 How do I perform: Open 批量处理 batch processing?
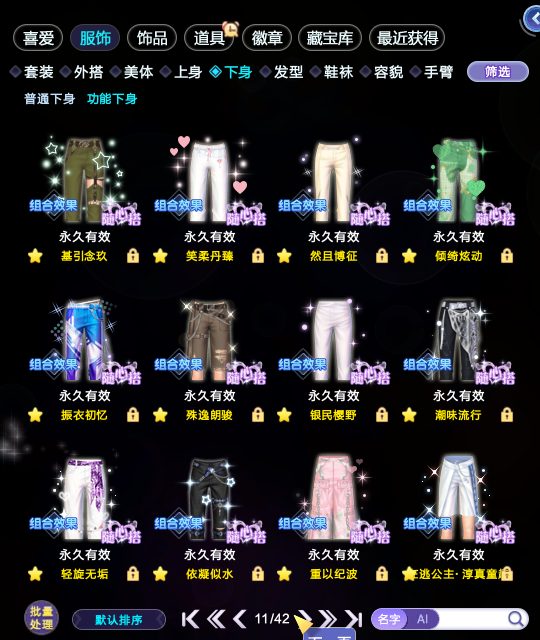pos(41,618)
